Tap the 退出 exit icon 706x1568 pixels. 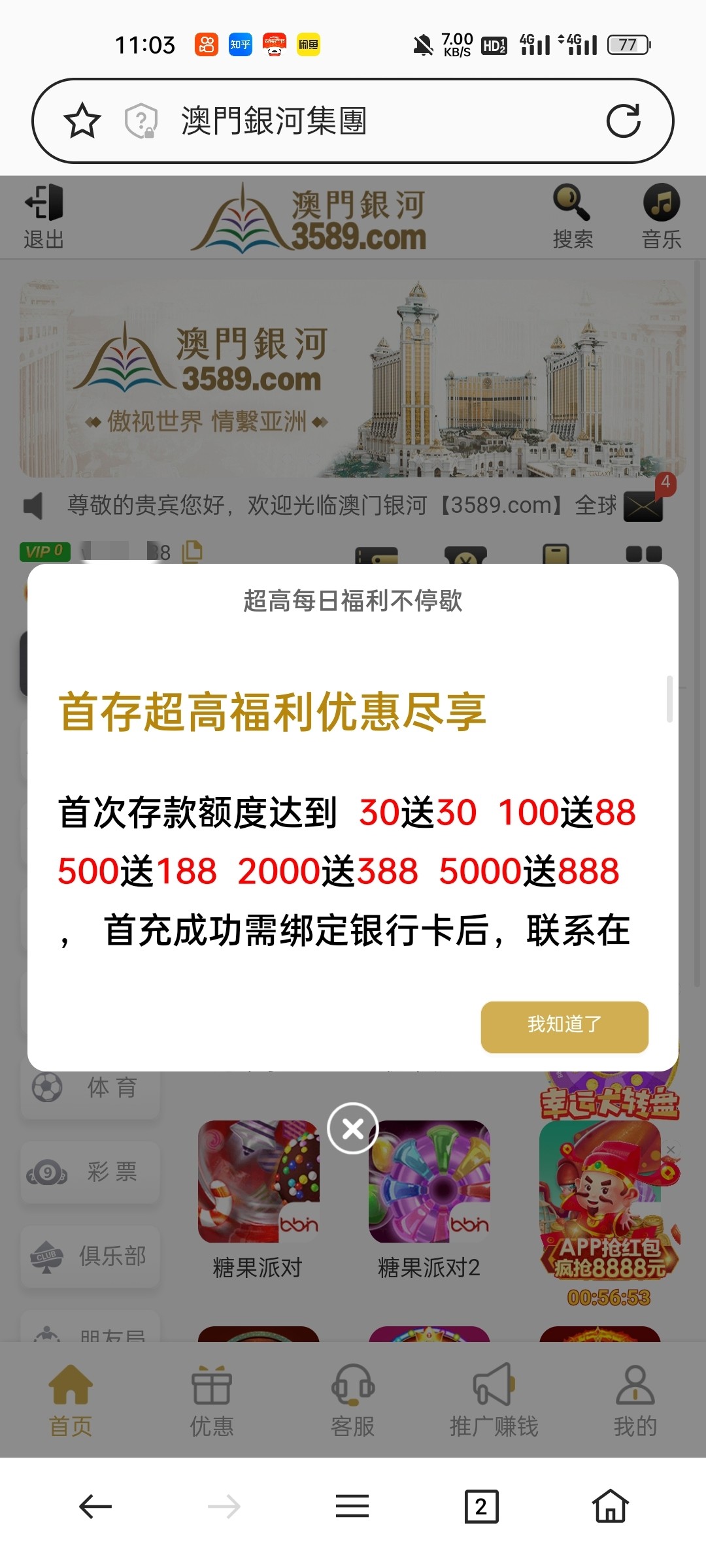pos(44,217)
